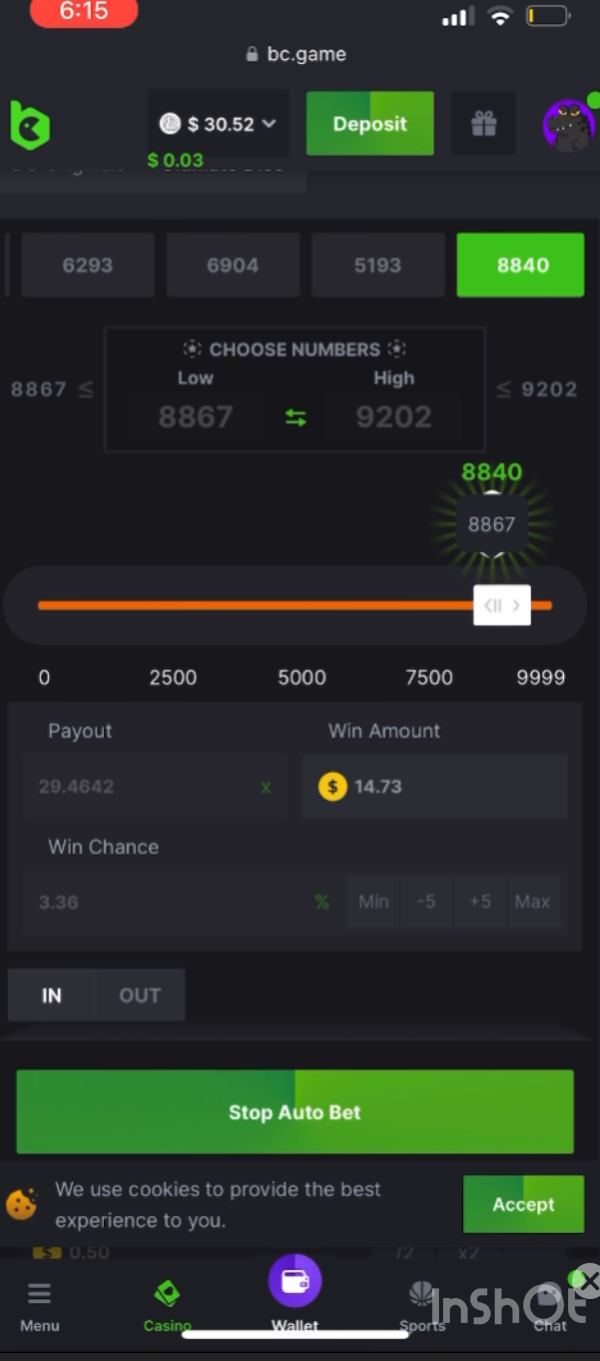This screenshot has height=1361, width=600.
Task: Accept the cookies notice
Action: [522, 1204]
